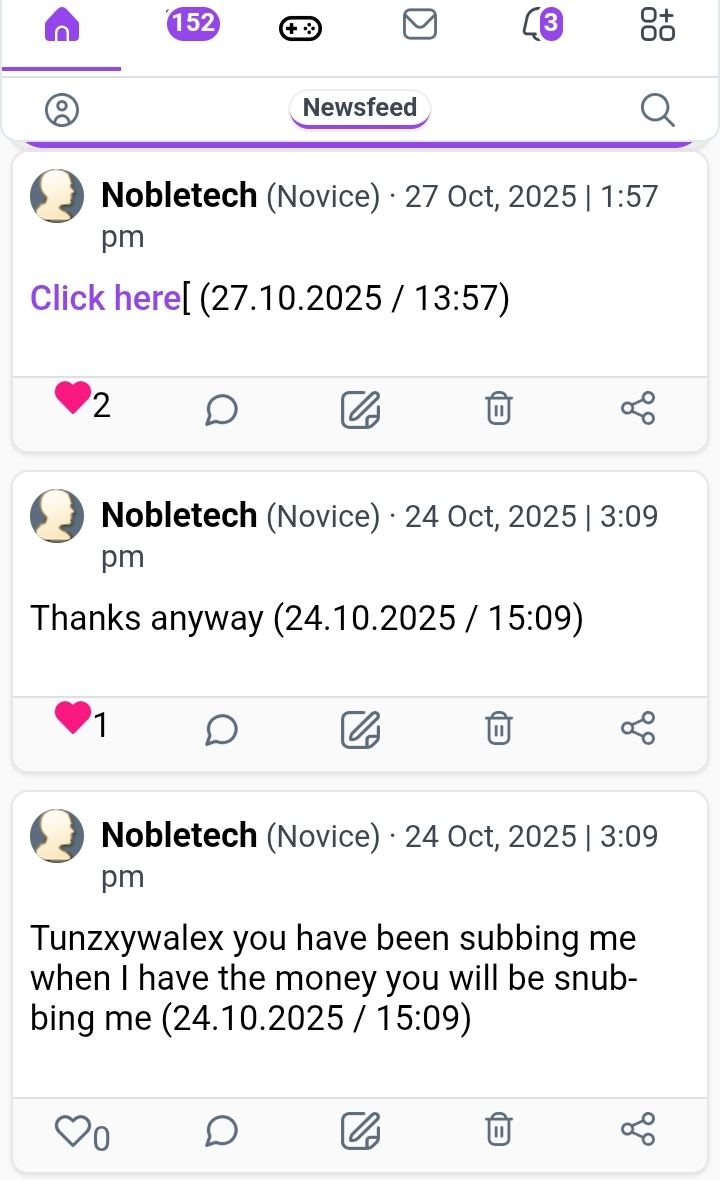720x1180 pixels.
Task: Delete the Thanks anyway post
Action: (x=499, y=729)
